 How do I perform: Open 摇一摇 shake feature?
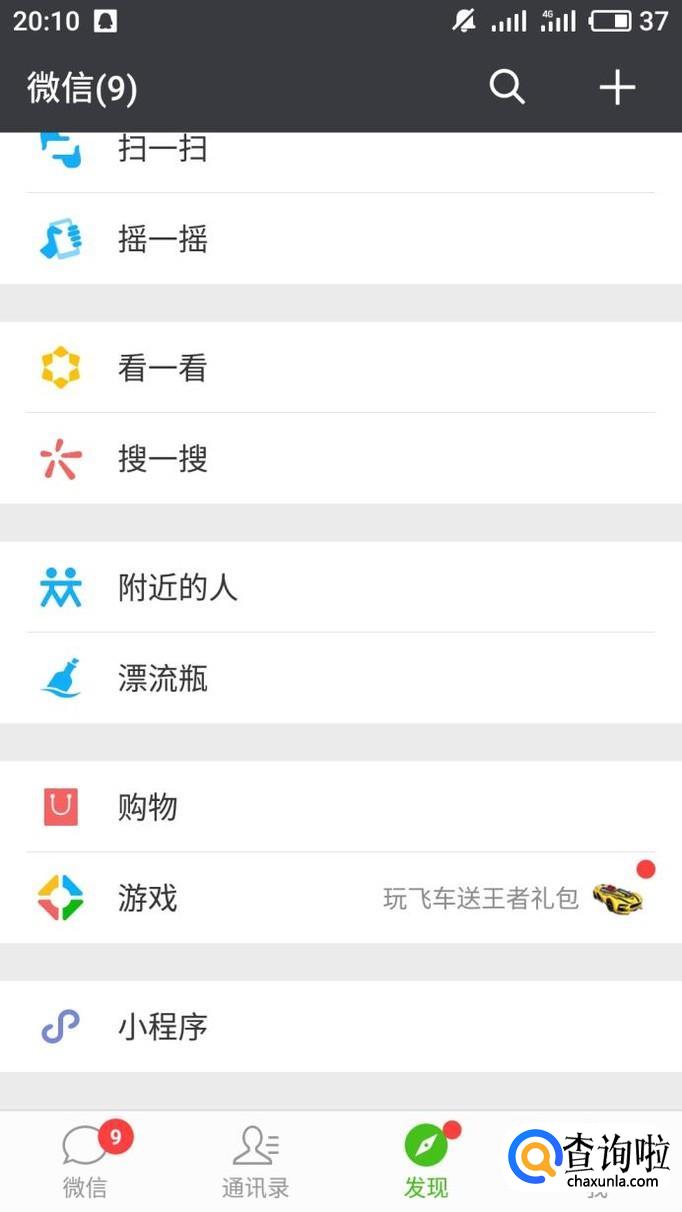(x=162, y=240)
